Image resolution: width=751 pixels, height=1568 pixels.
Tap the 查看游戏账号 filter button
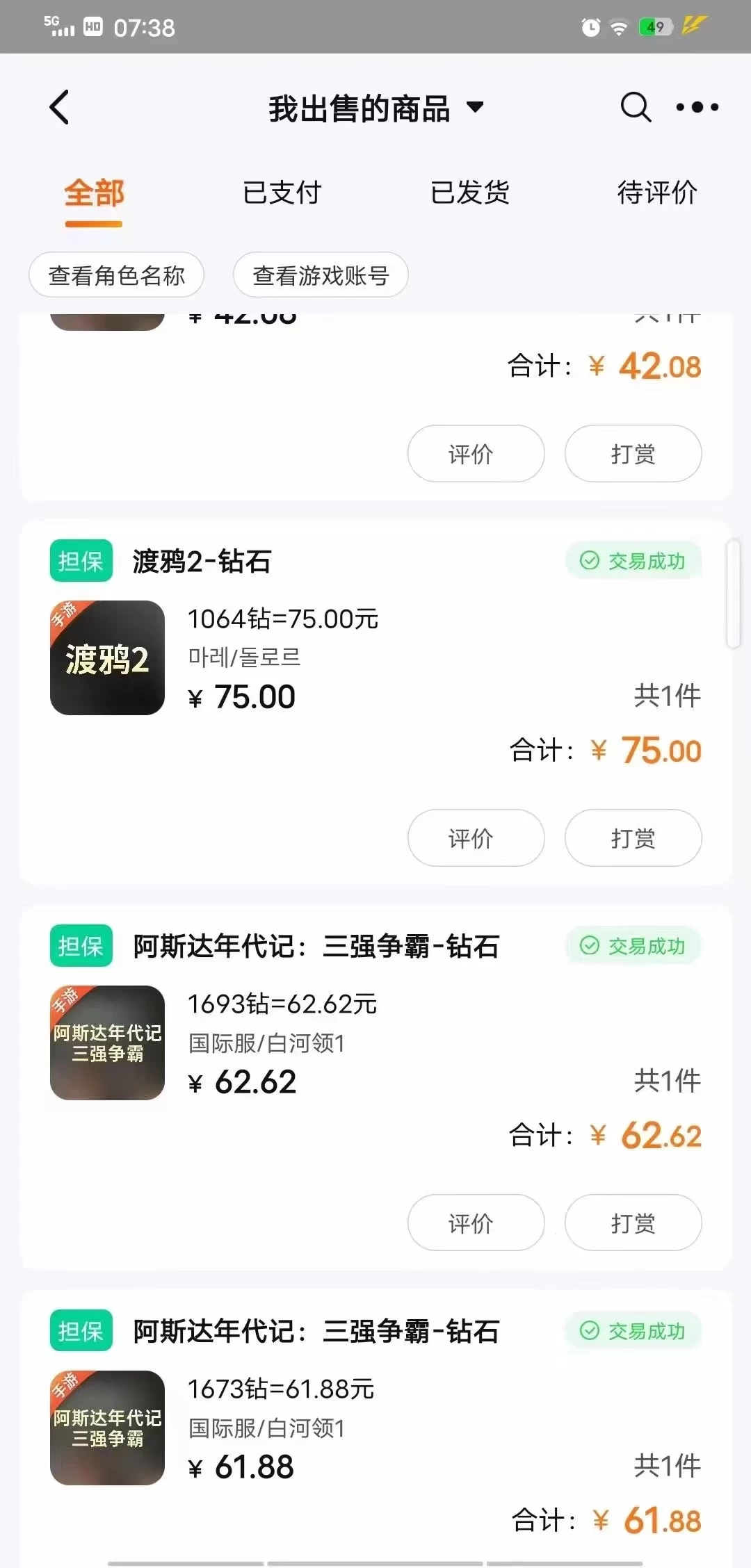point(321,275)
